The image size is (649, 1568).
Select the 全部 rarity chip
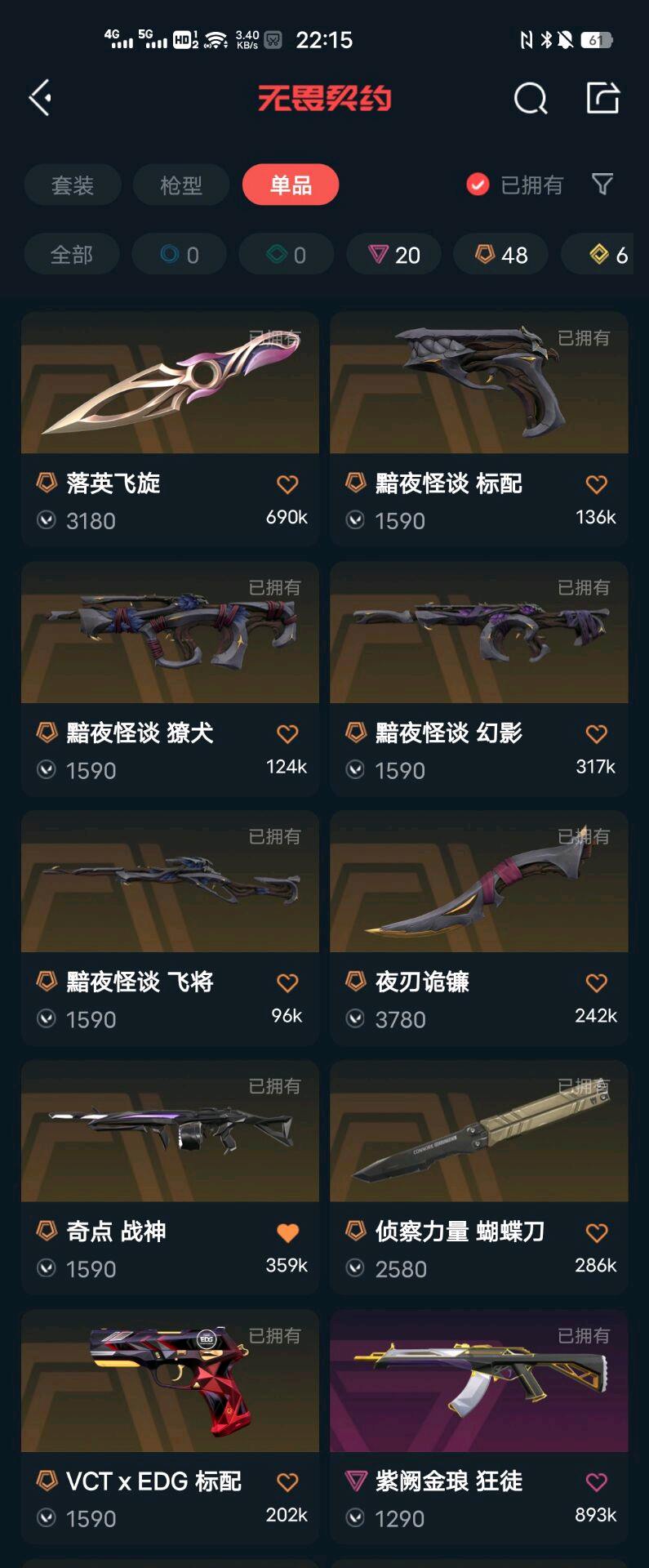[72, 255]
